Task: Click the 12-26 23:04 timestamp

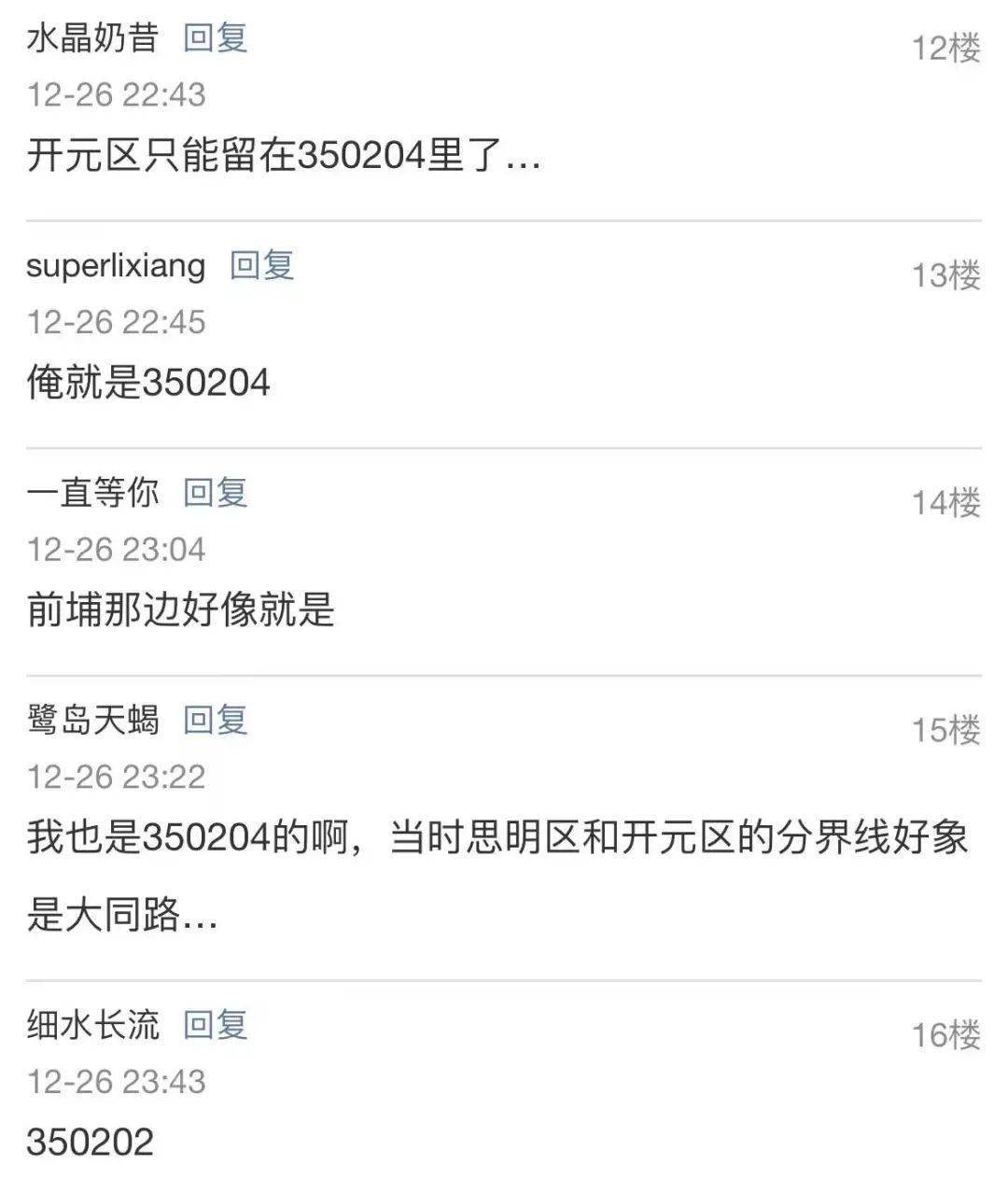Action: [x=117, y=551]
